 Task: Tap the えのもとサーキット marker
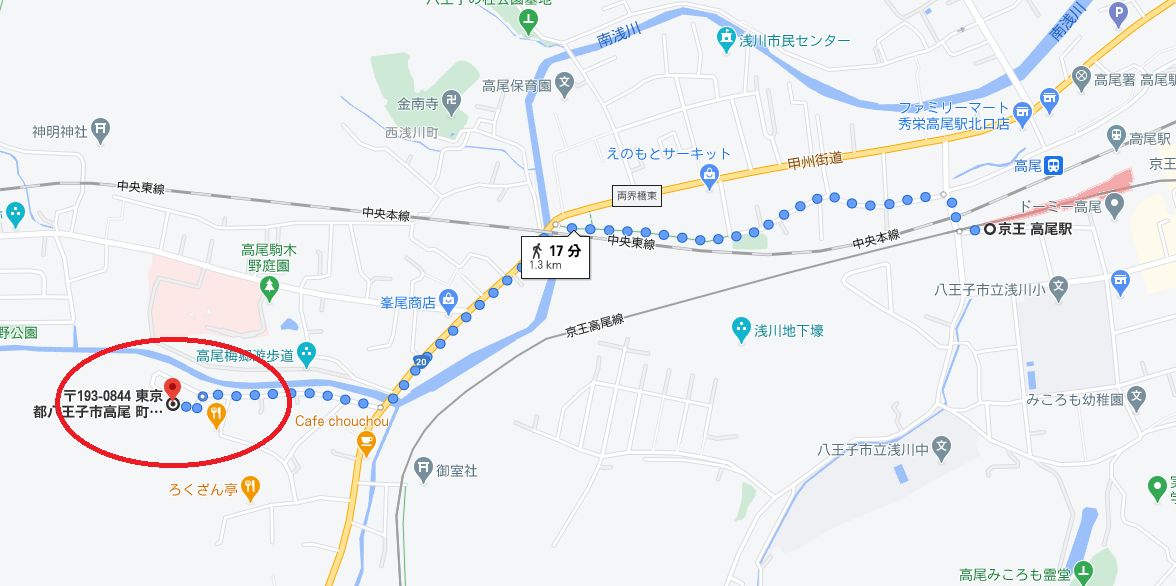click(709, 176)
